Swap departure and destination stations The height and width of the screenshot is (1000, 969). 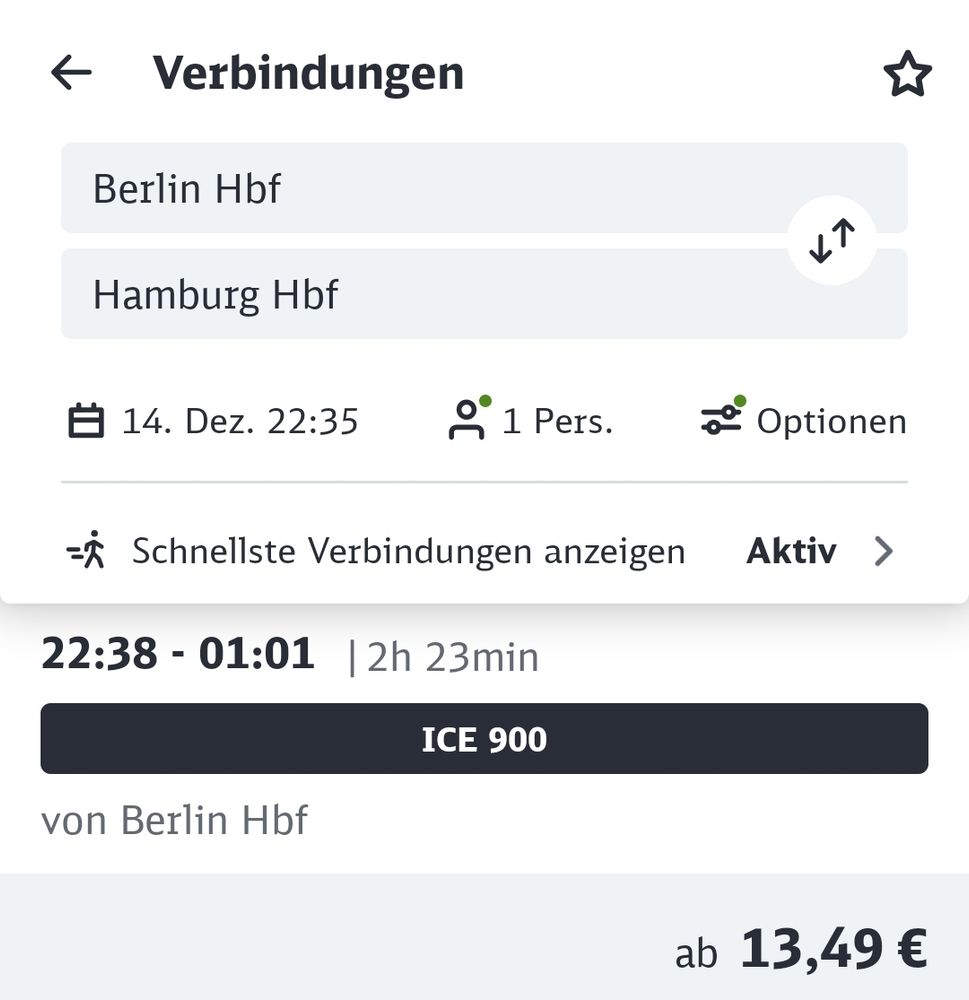(832, 241)
